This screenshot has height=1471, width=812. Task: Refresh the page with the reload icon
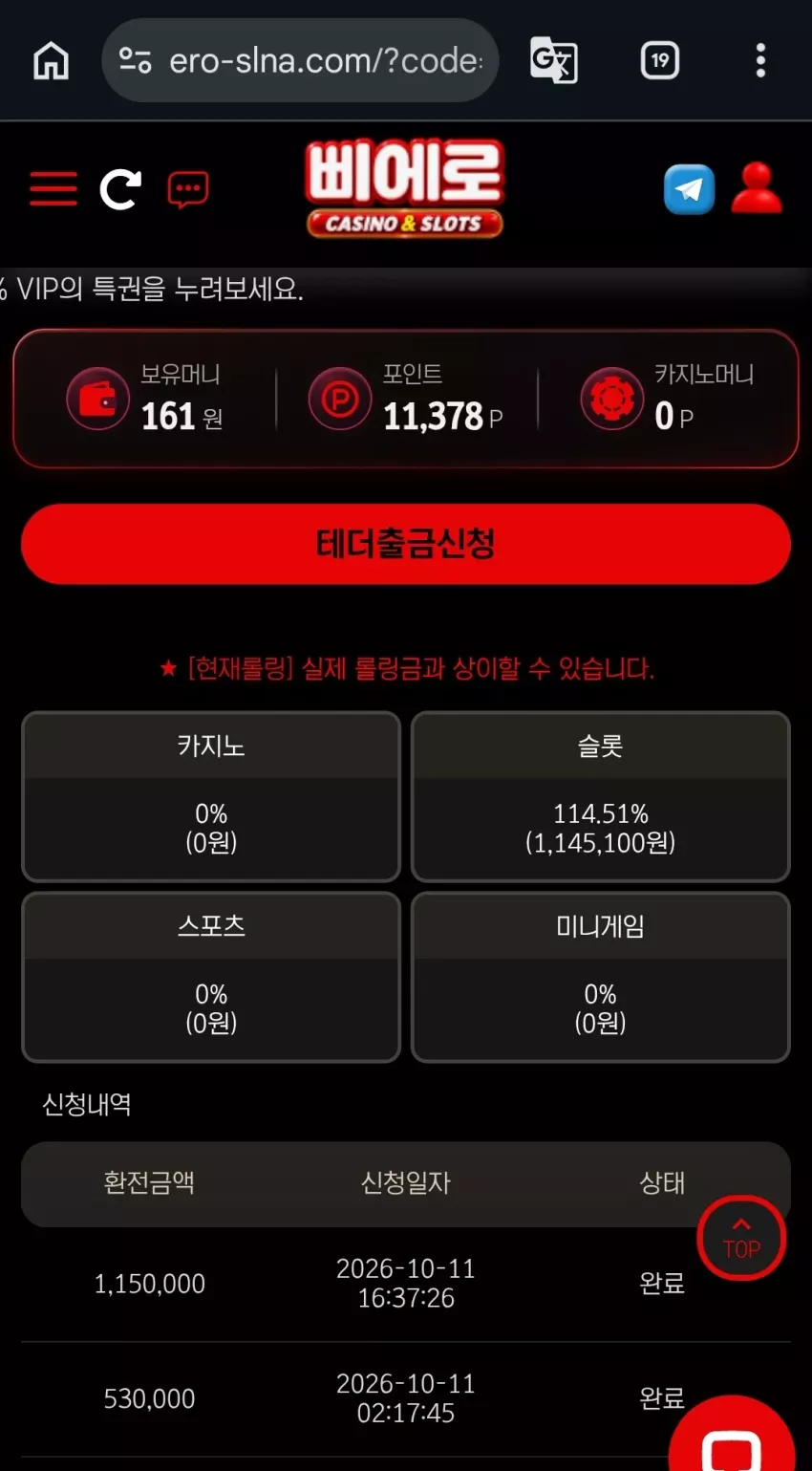click(120, 189)
